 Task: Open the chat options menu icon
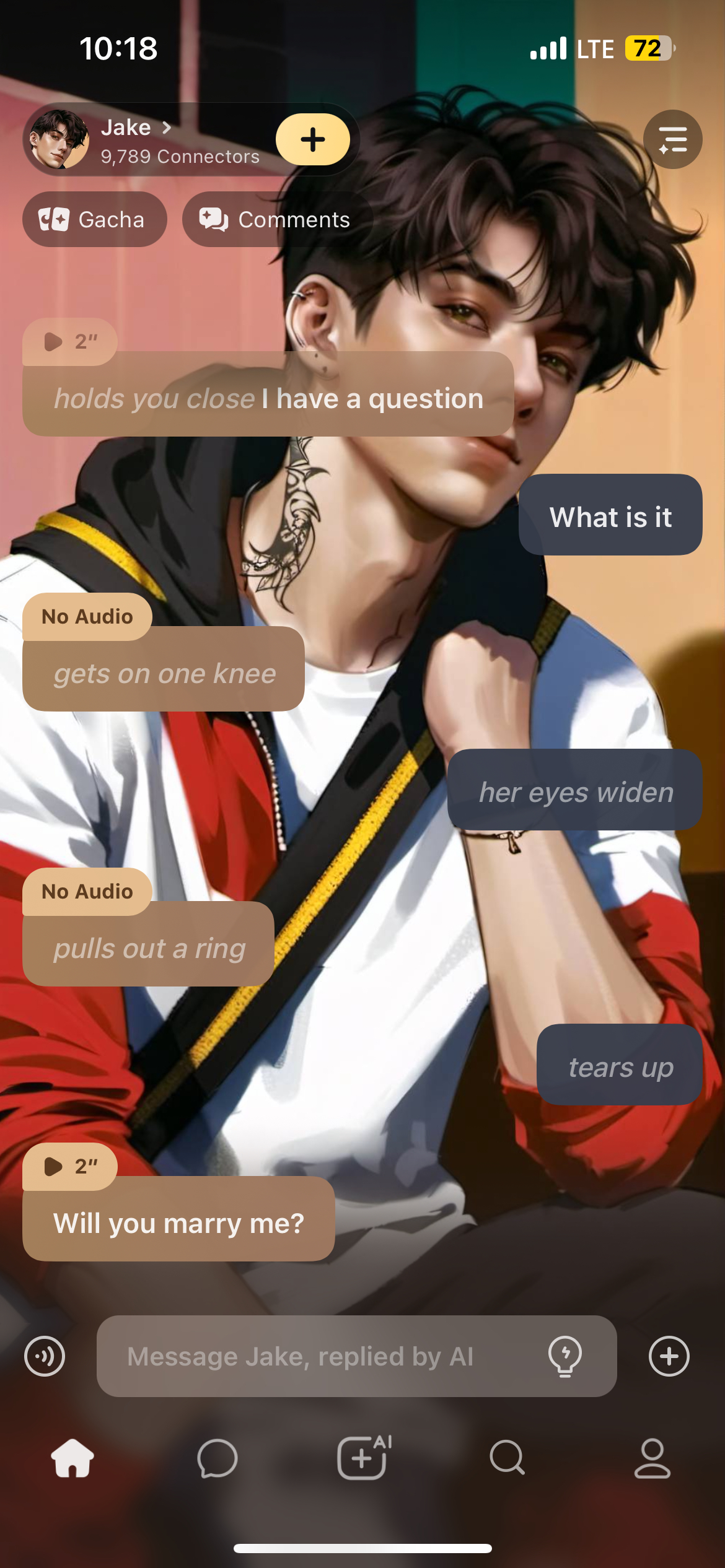click(x=672, y=139)
